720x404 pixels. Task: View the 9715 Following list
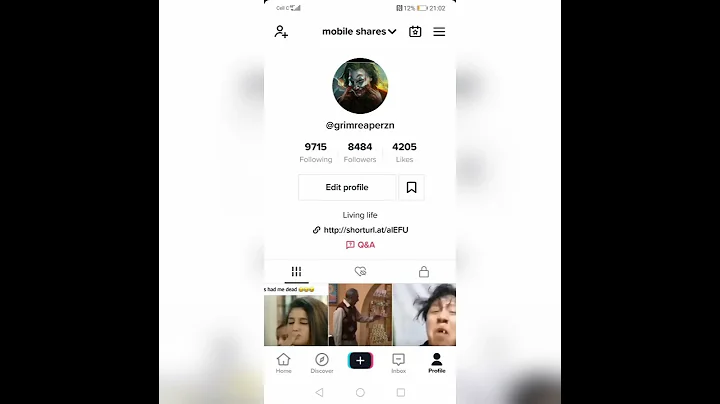(316, 152)
